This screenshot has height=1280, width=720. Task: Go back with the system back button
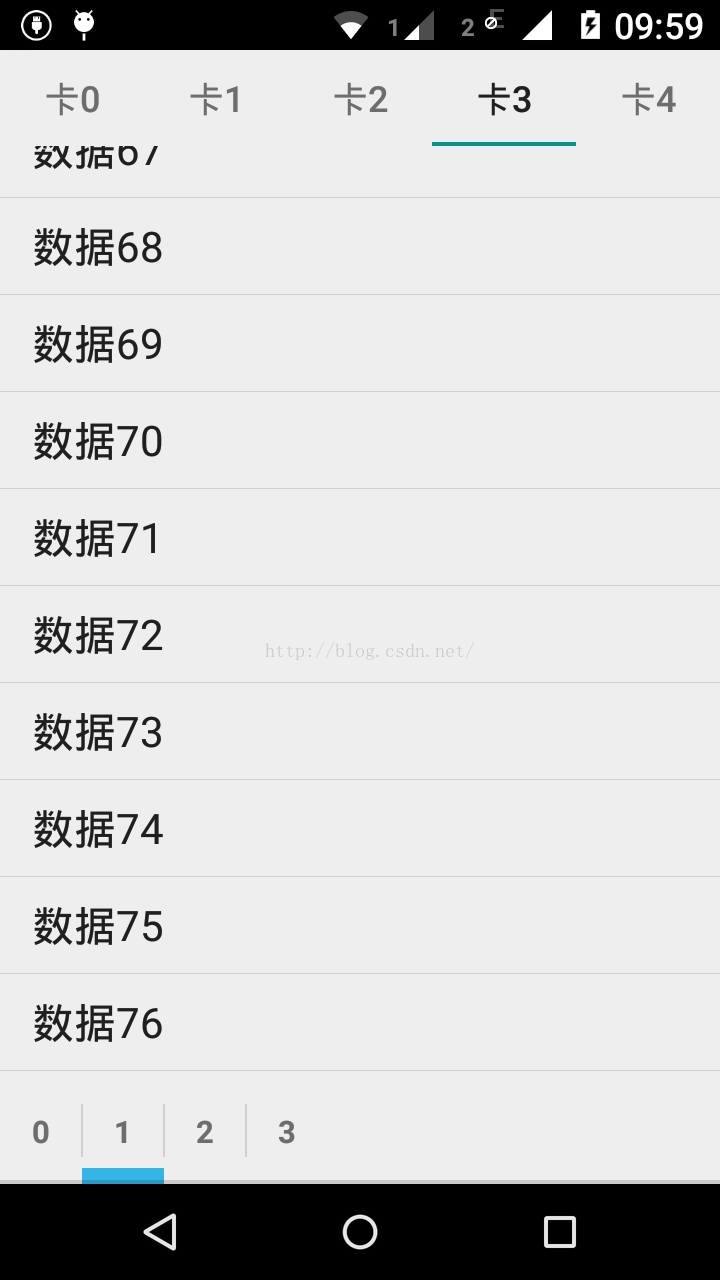pyautogui.click(x=160, y=1232)
